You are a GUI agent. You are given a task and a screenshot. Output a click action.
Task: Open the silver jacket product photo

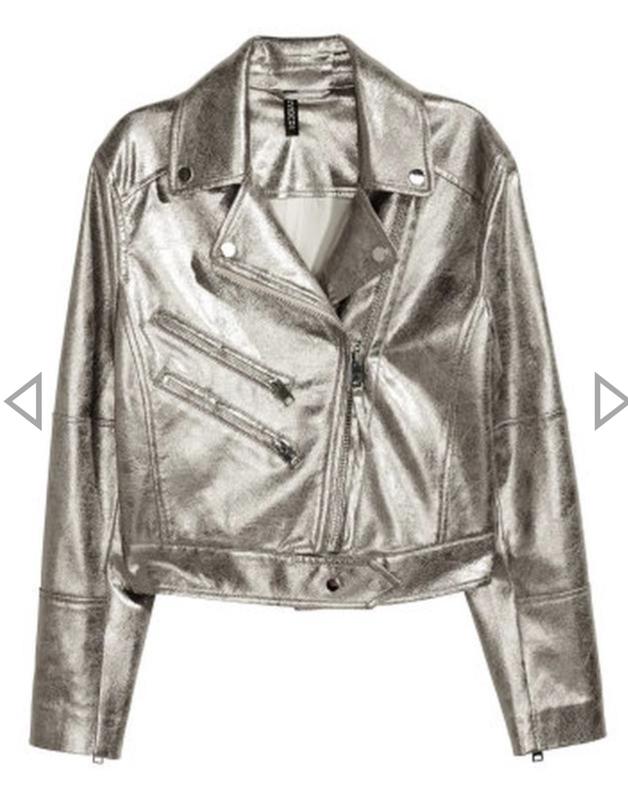(x=315, y=400)
